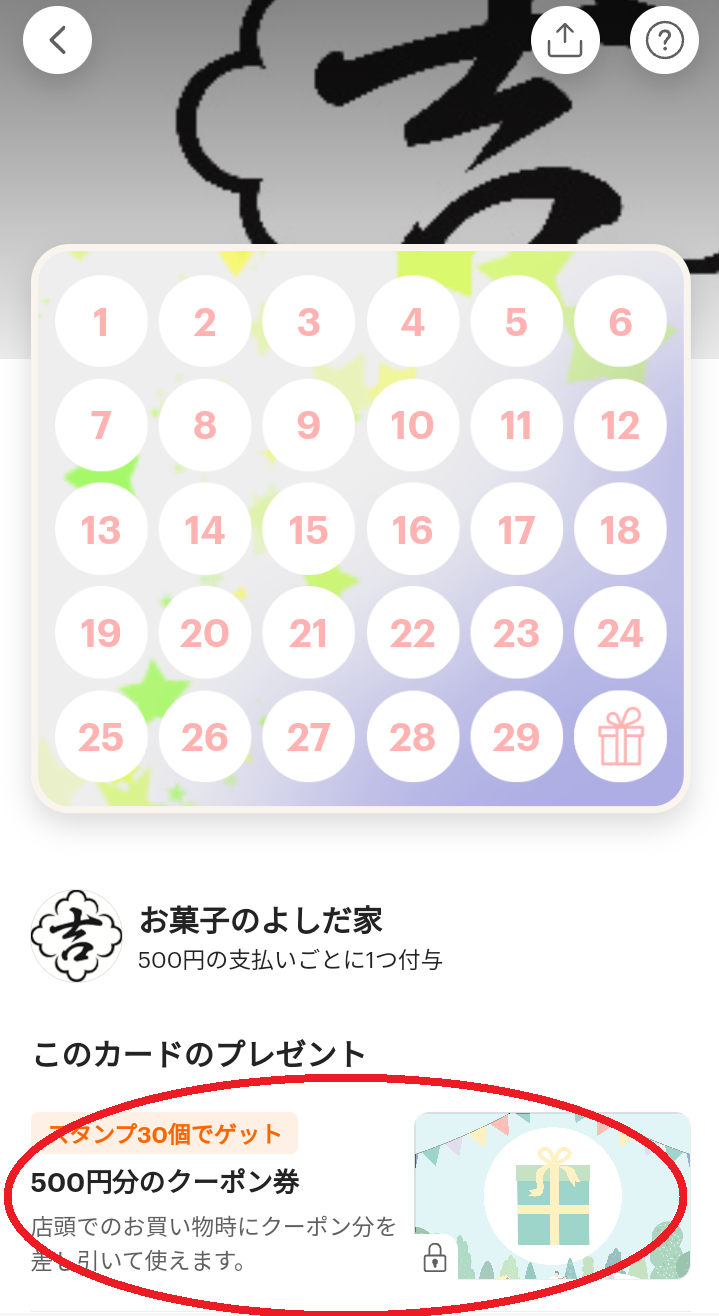Image resolution: width=719 pixels, height=1316 pixels.
Task: Go back using the top-left arrow
Action: 58,40
